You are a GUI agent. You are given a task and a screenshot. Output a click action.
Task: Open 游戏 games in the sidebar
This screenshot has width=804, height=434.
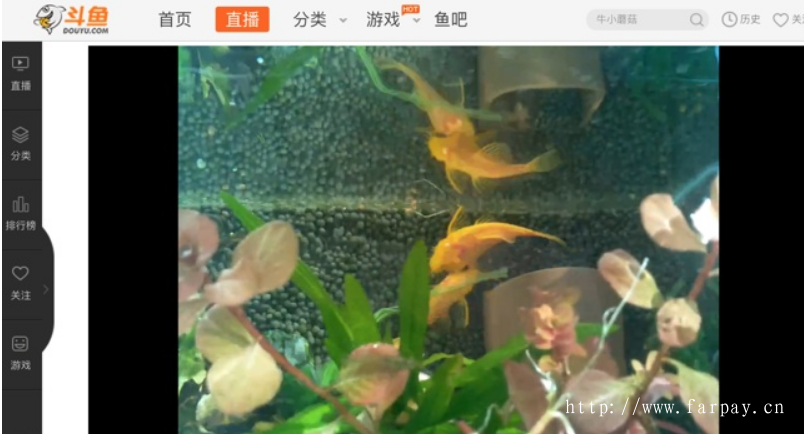20,352
